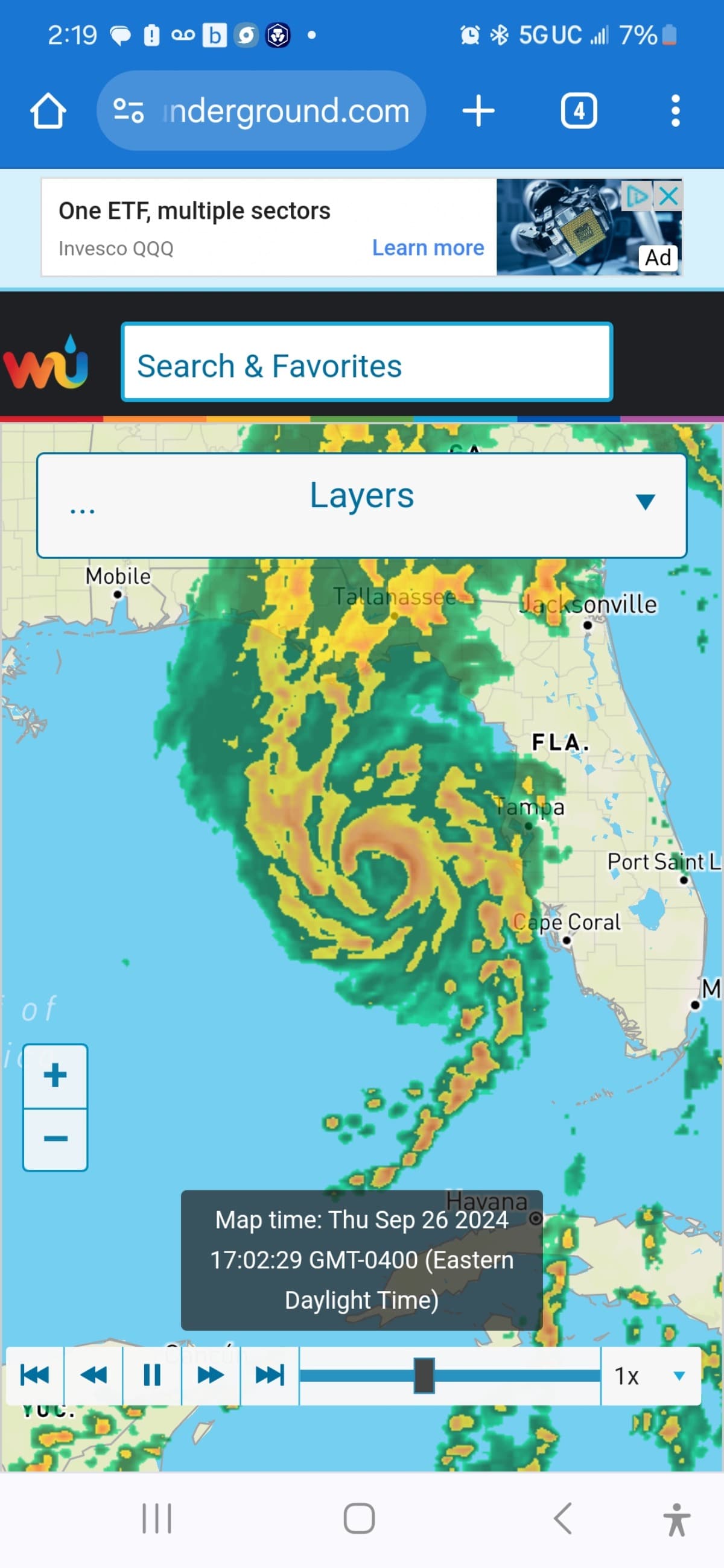Open the browser tab switcher showing 4 tabs

click(x=579, y=110)
